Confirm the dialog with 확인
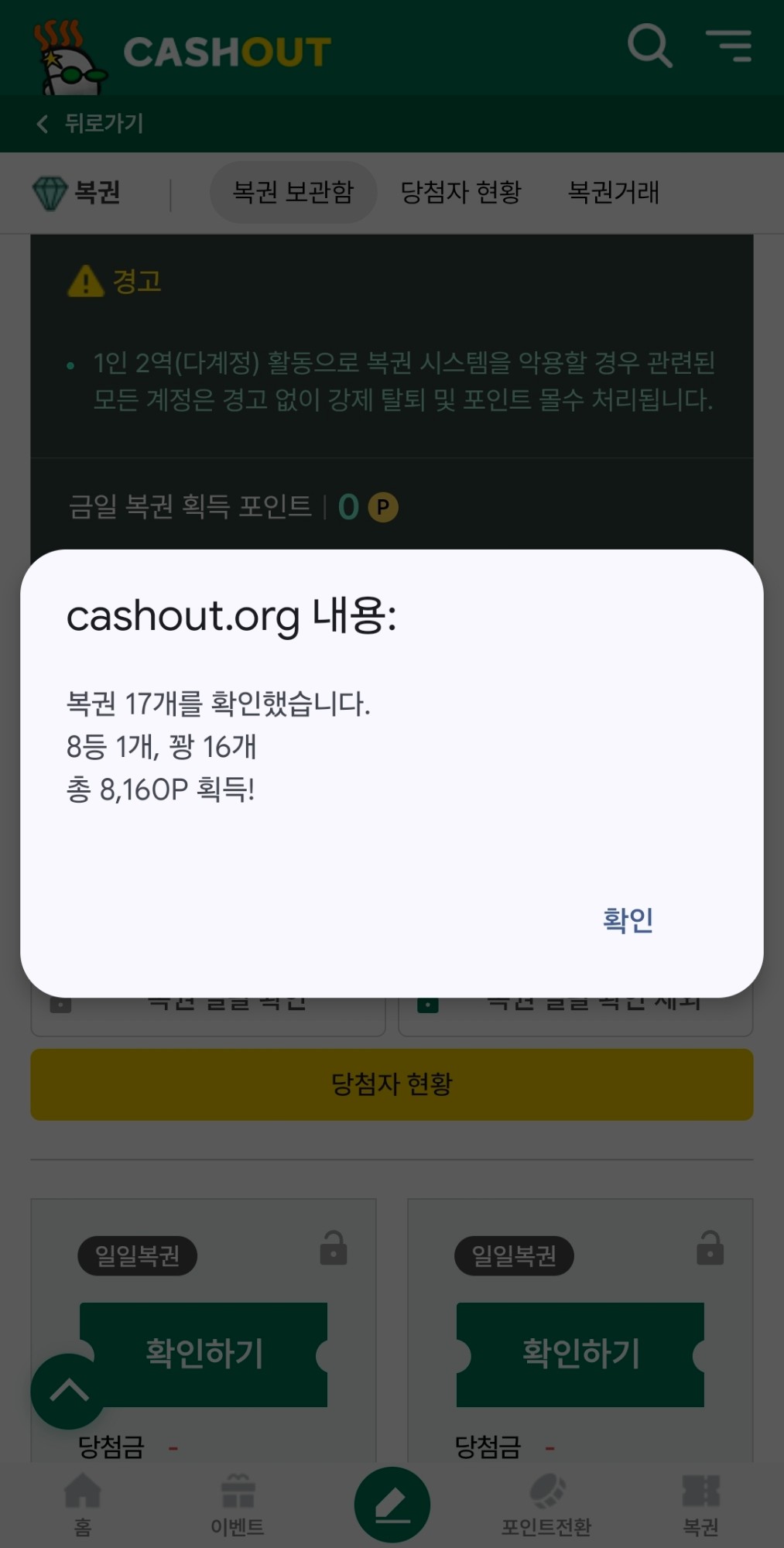 click(x=628, y=920)
